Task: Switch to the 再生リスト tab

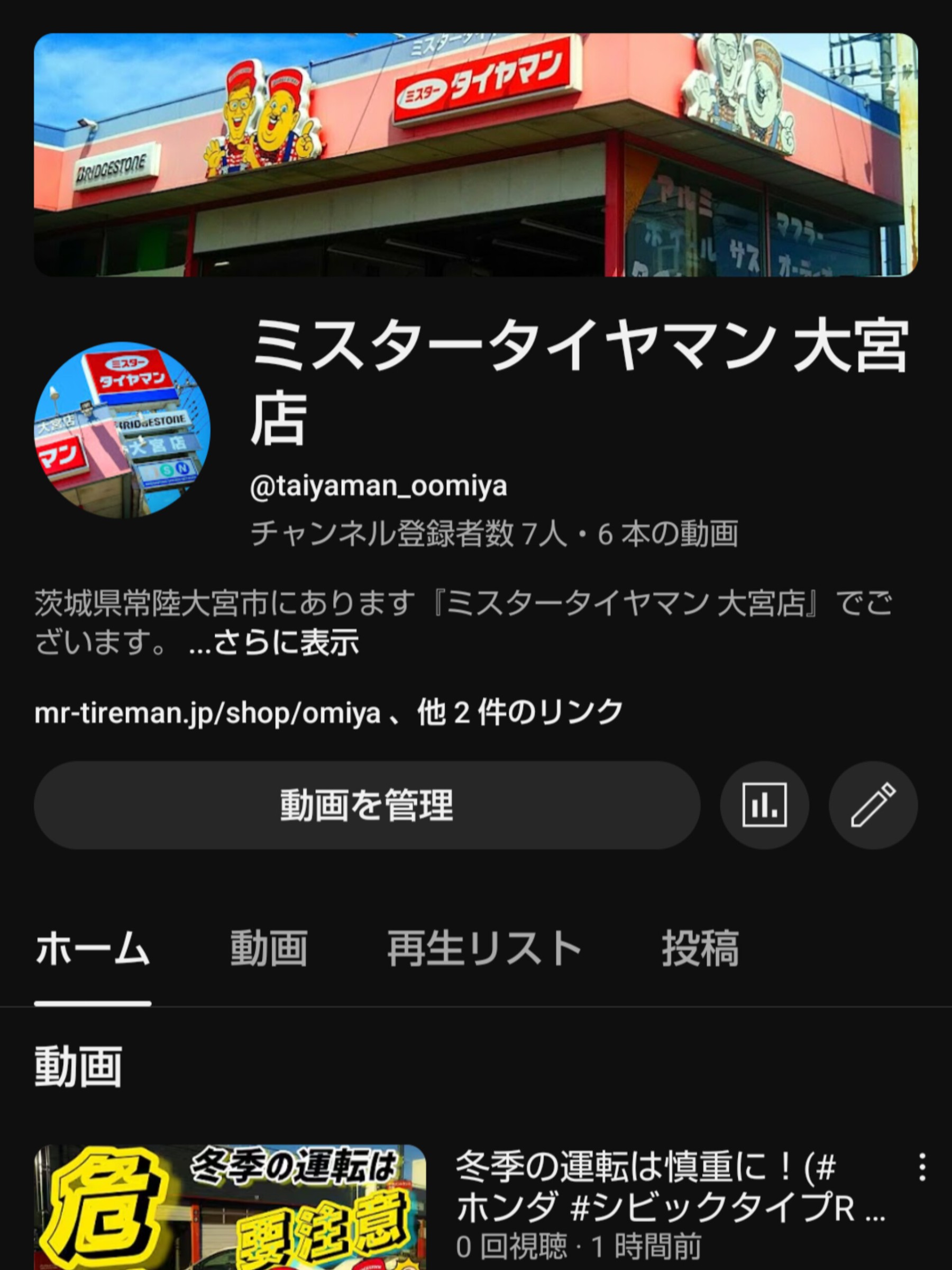Action: click(484, 949)
